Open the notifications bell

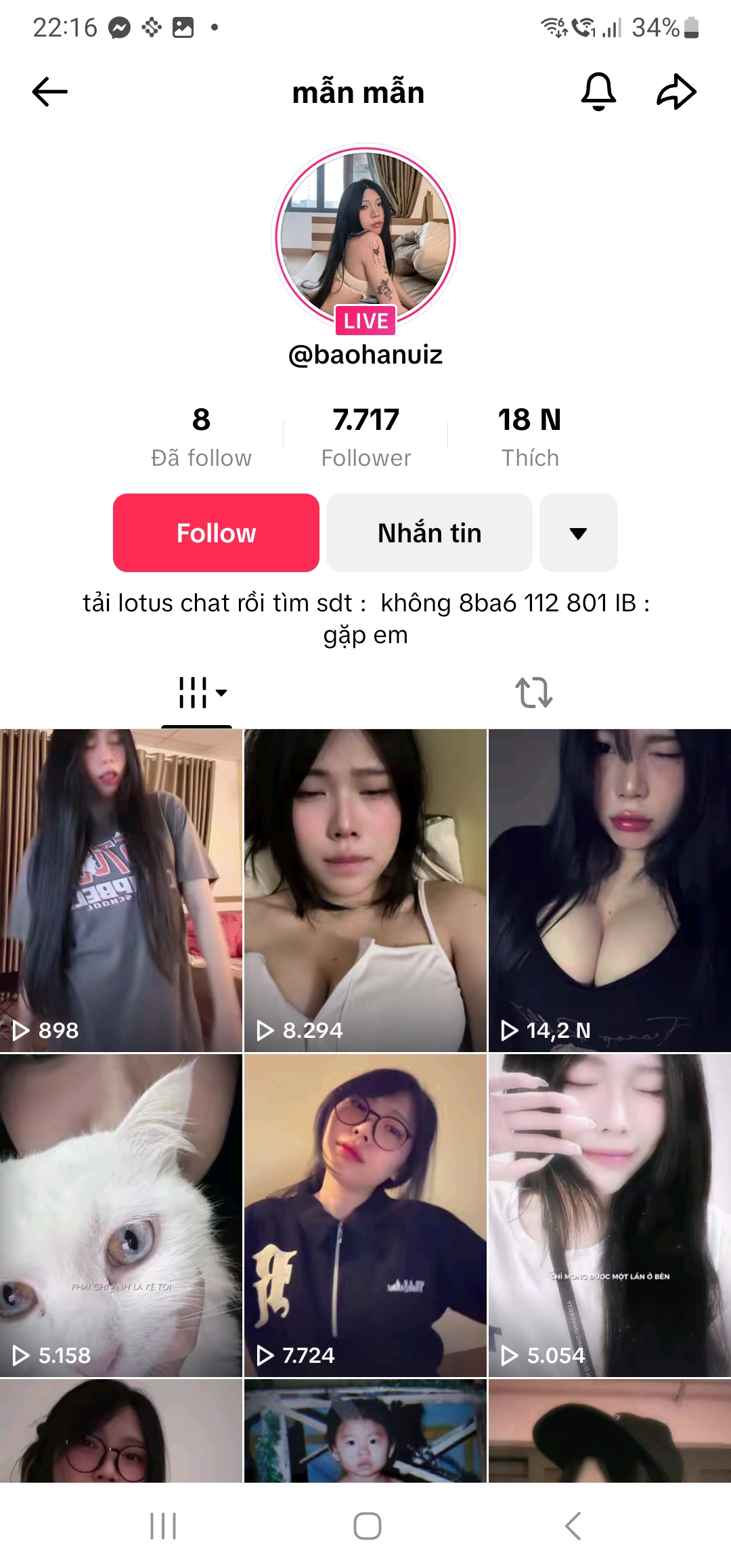pos(598,92)
